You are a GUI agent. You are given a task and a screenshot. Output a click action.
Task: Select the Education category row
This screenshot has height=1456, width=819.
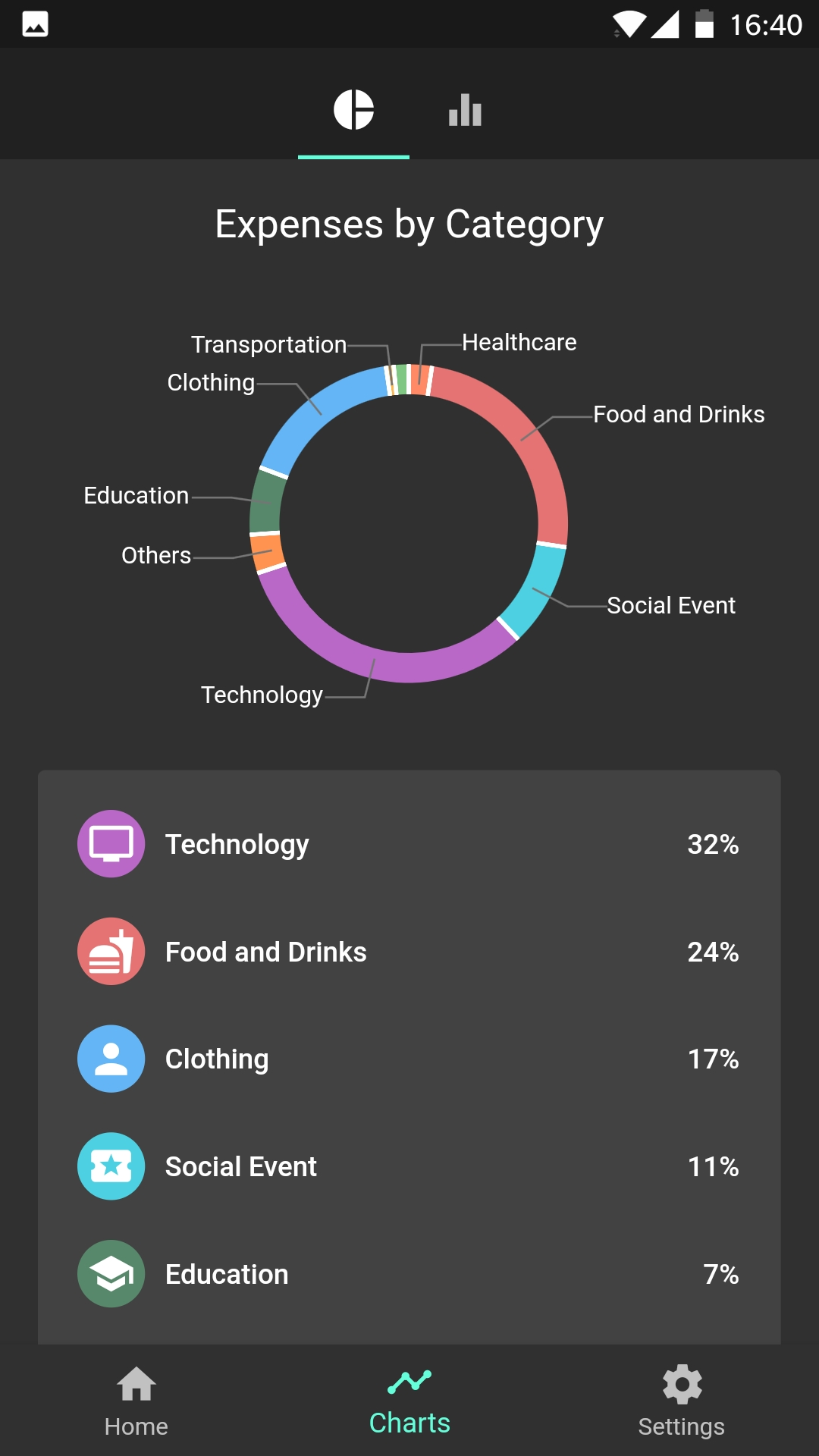(409, 1274)
